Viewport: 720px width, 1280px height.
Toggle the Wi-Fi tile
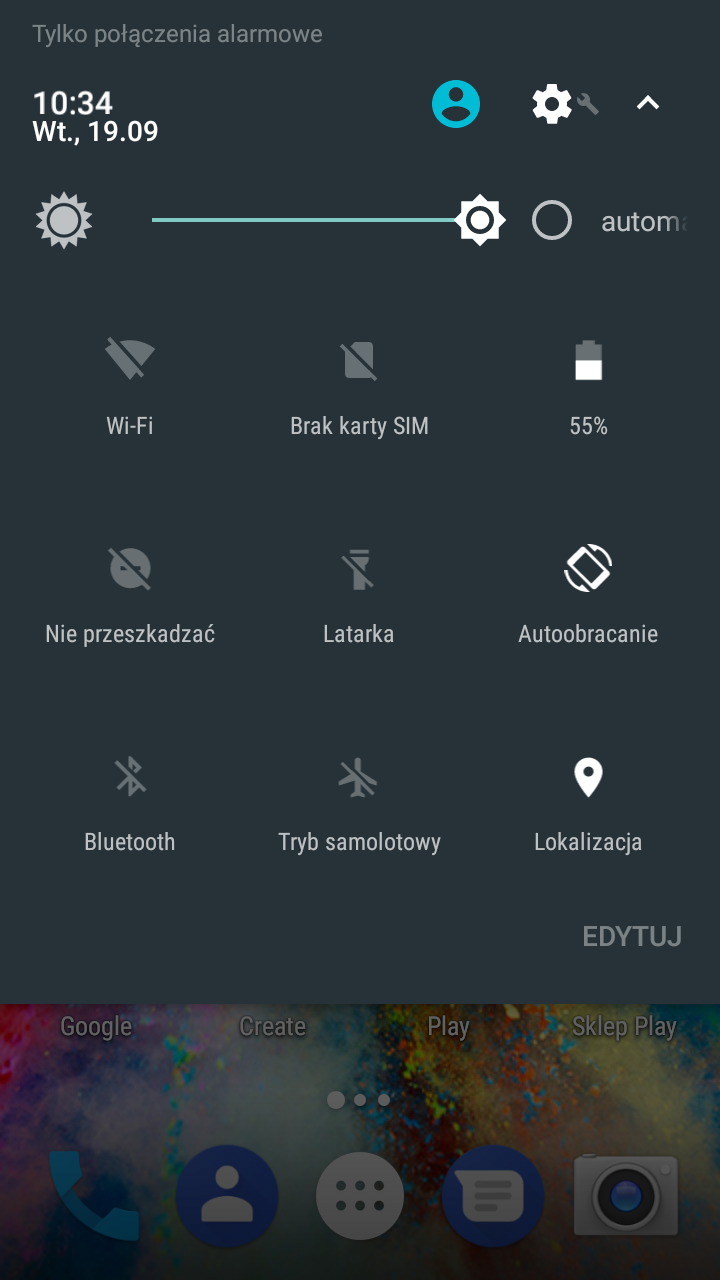pyautogui.click(x=130, y=386)
